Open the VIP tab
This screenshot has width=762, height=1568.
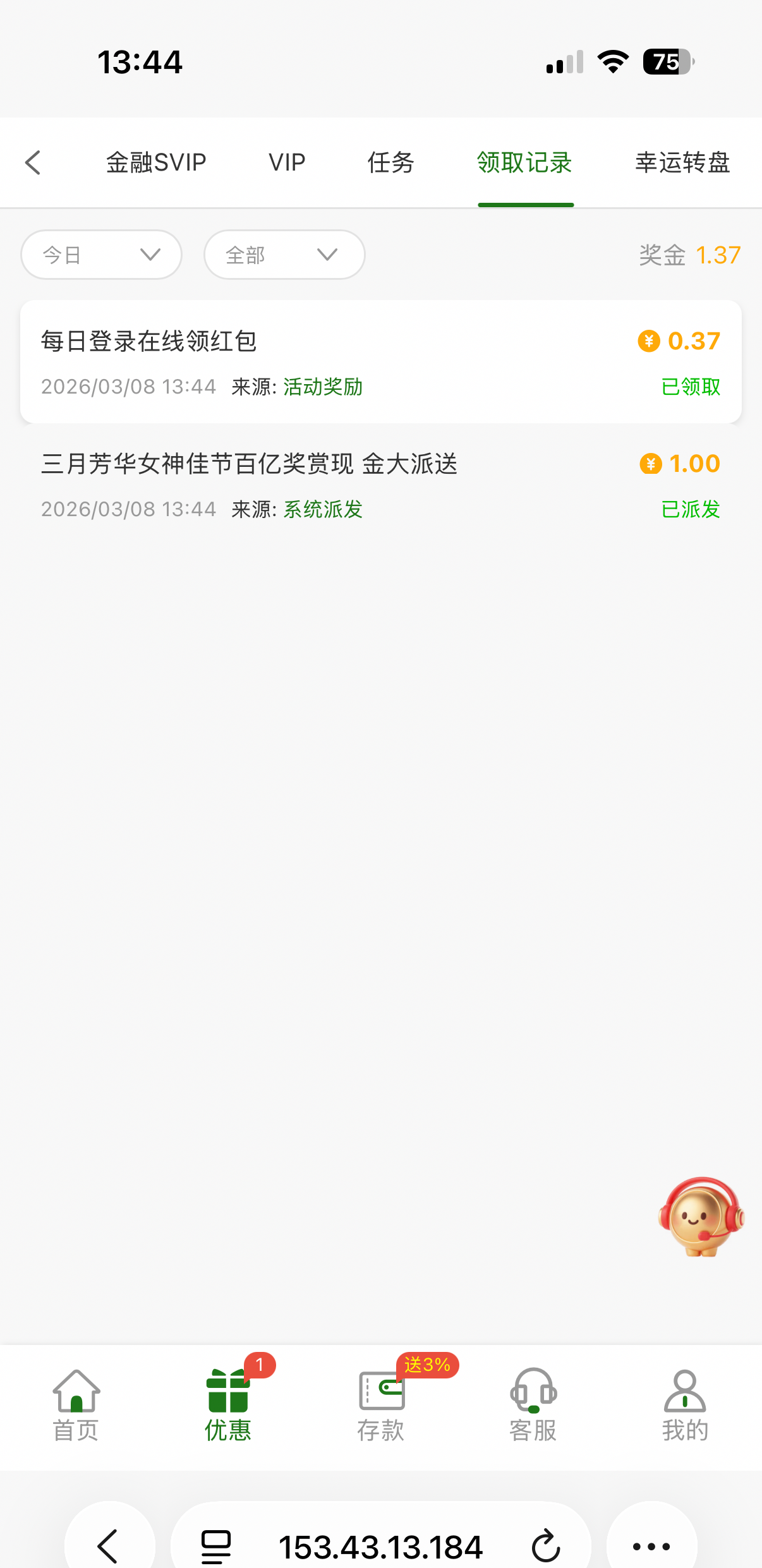coord(287,162)
